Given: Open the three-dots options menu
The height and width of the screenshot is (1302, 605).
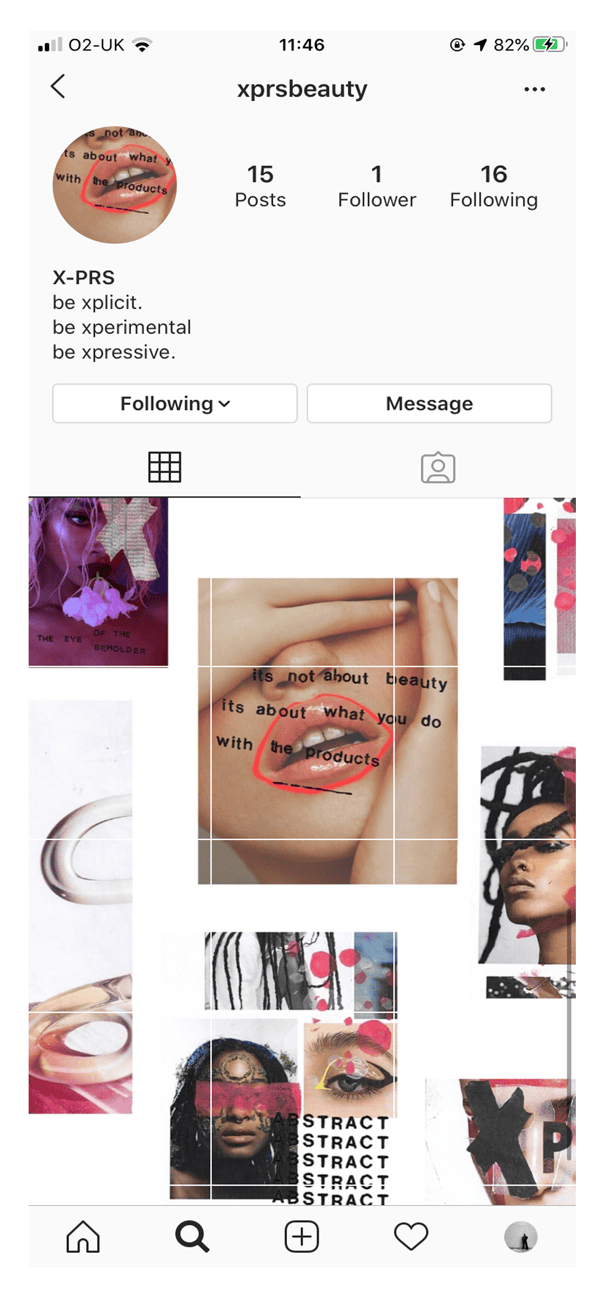Looking at the screenshot, I should pos(535,89).
